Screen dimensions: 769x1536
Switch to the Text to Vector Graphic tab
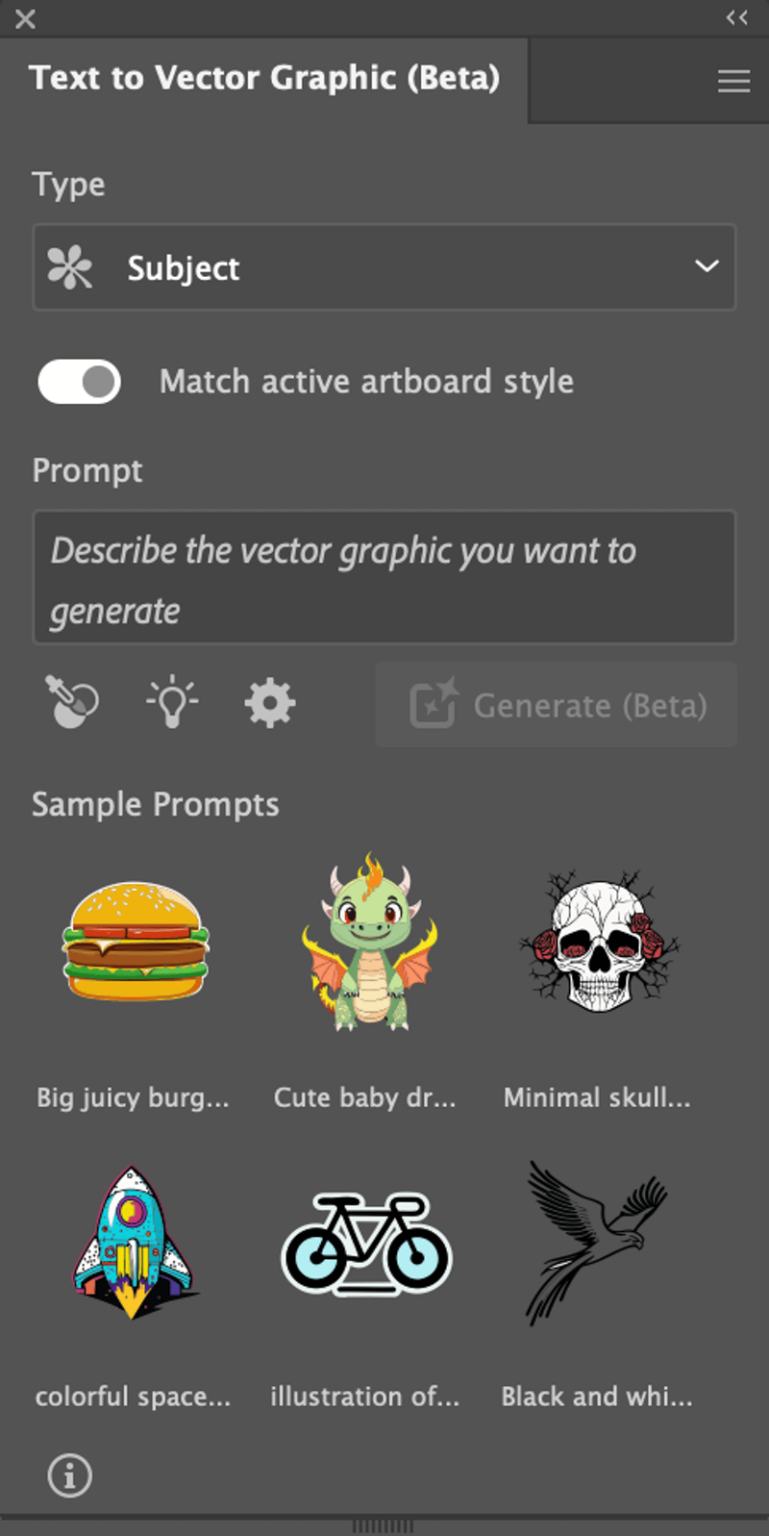pyautogui.click(x=265, y=77)
